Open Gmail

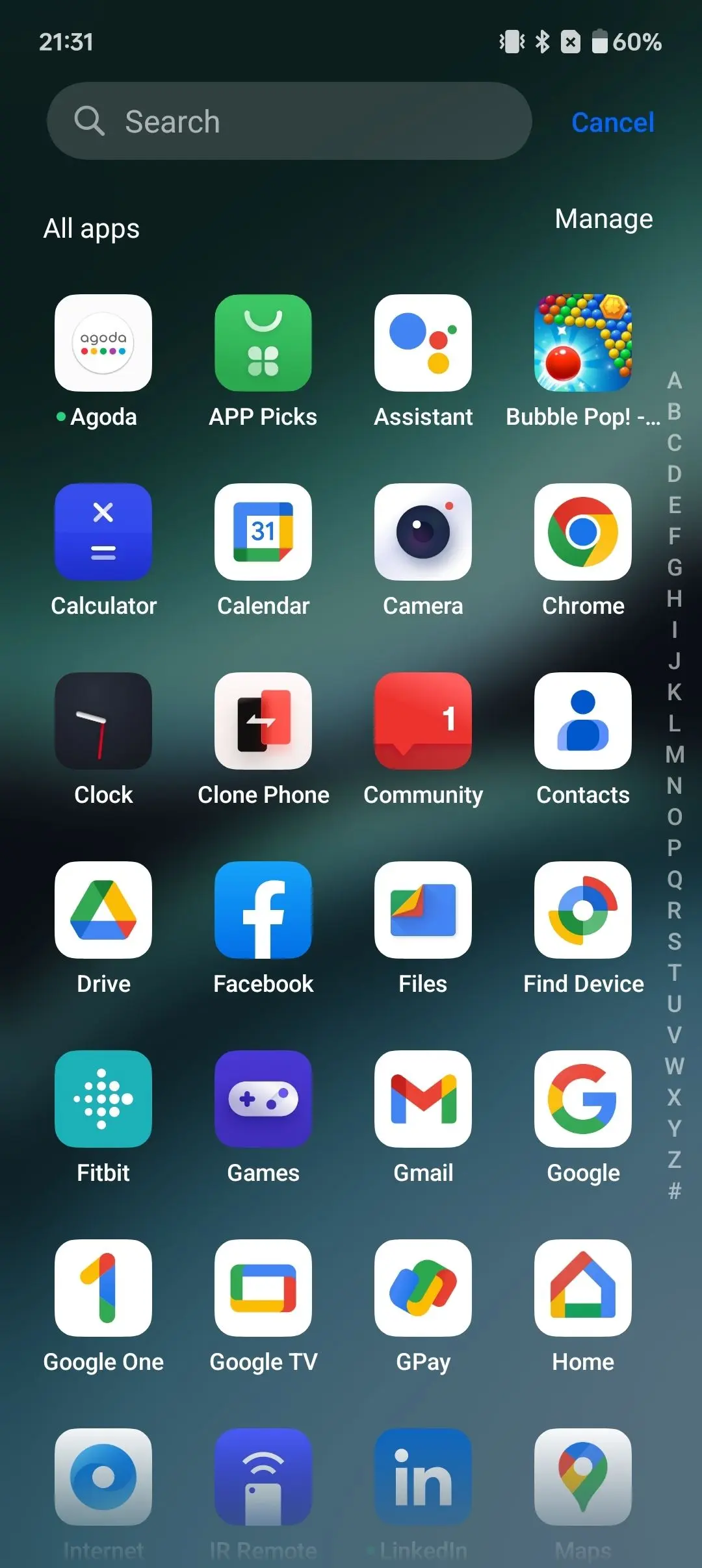[423, 1099]
